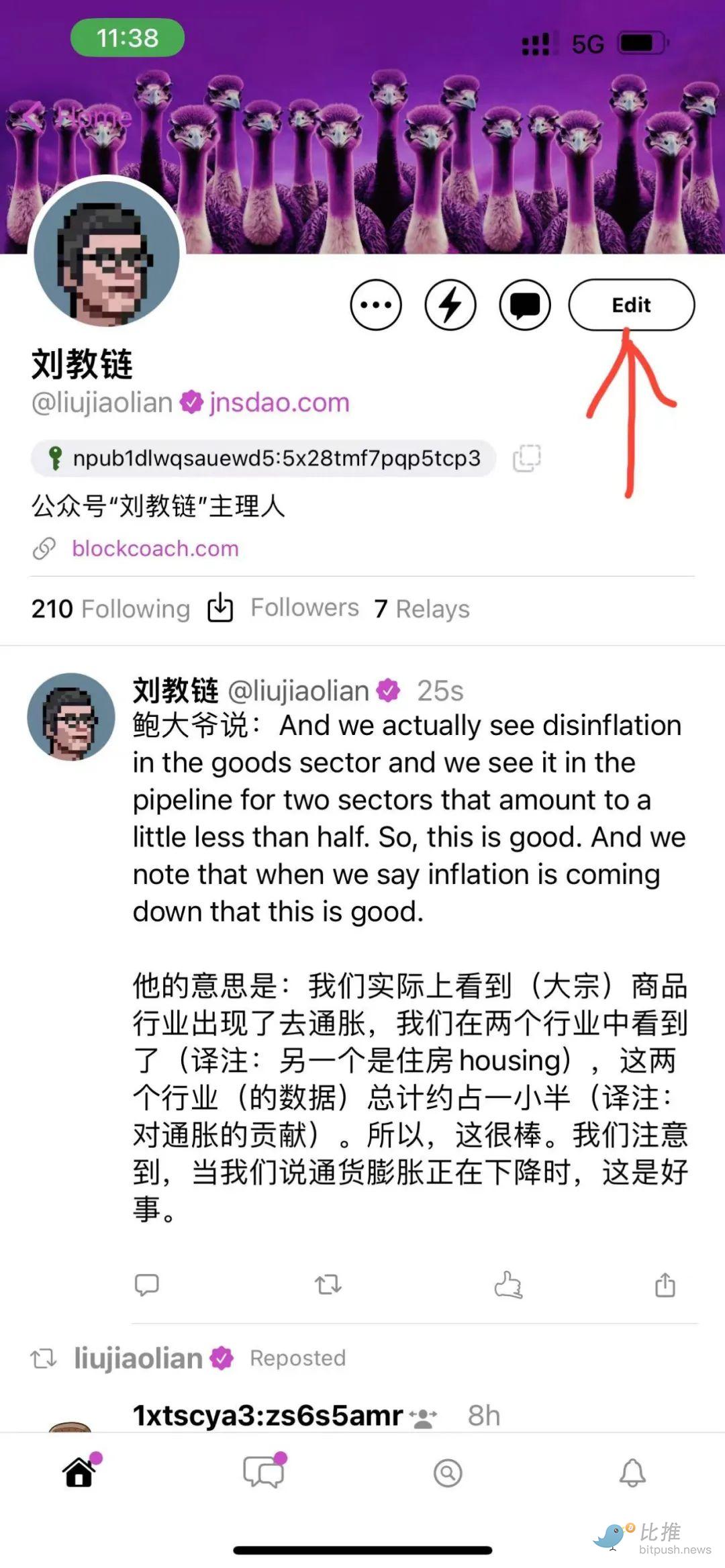Tap the Edit profile button
725x1568 pixels.
631,305
